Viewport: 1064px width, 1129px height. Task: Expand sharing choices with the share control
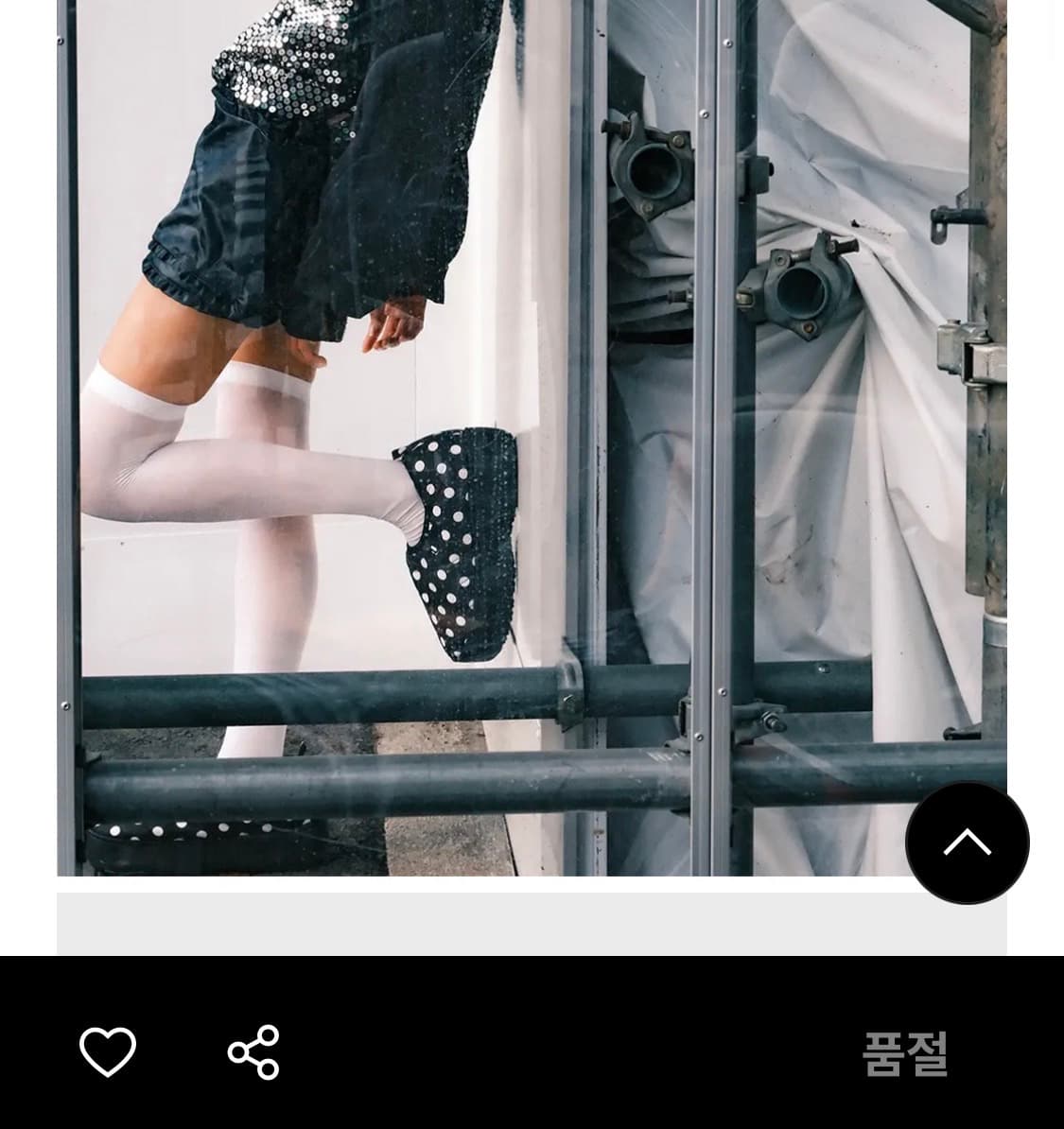253,1053
